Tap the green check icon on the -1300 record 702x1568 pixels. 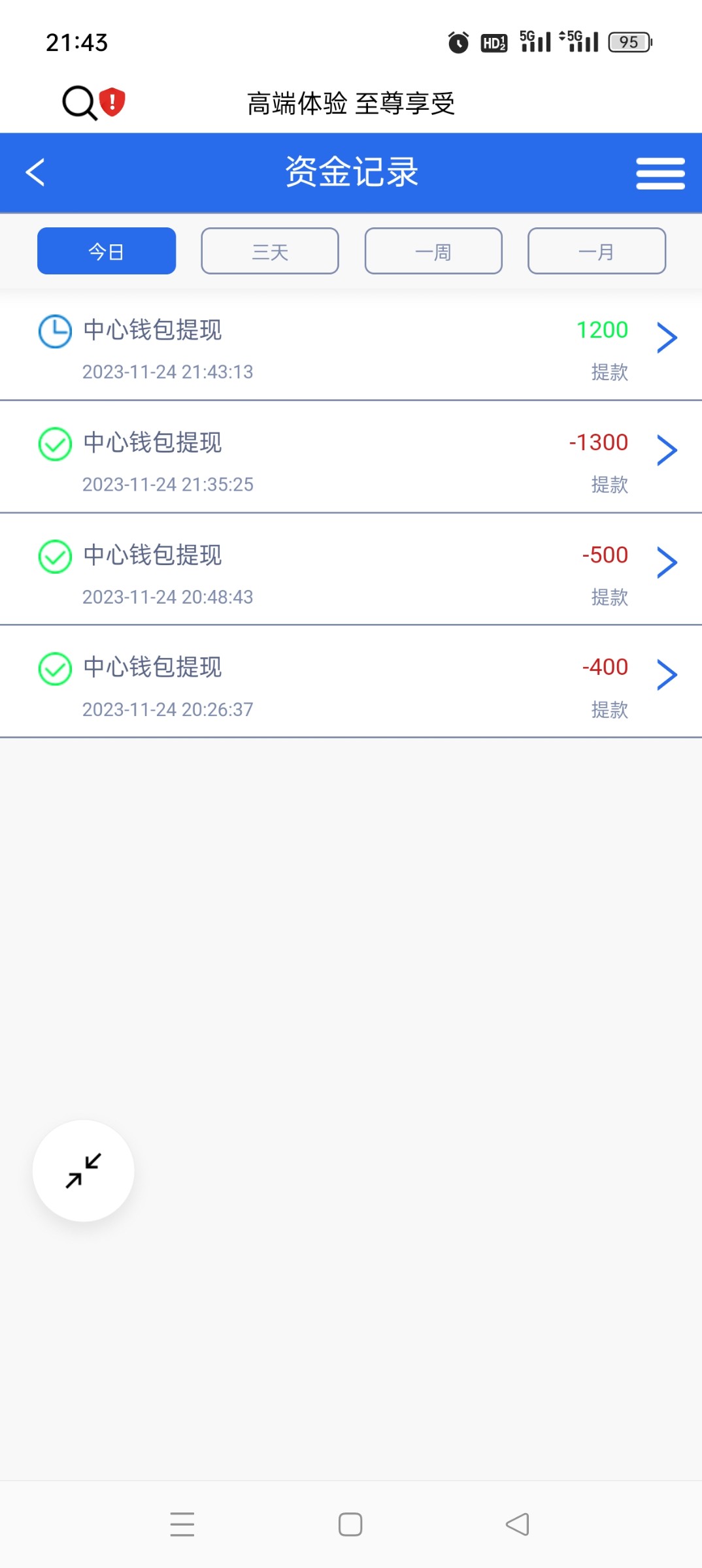[x=55, y=444]
